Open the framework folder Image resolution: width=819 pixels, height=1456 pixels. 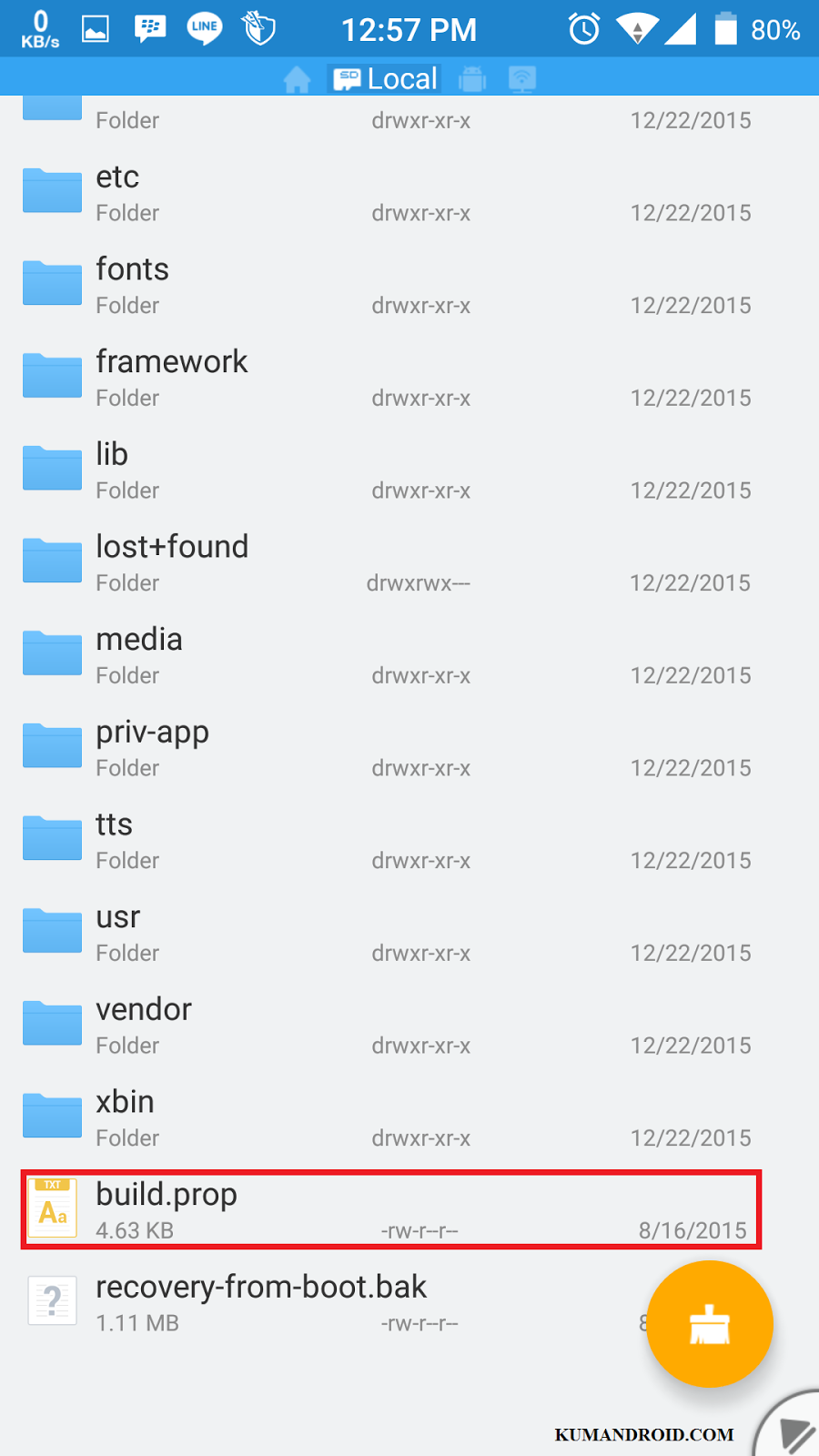click(172, 362)
